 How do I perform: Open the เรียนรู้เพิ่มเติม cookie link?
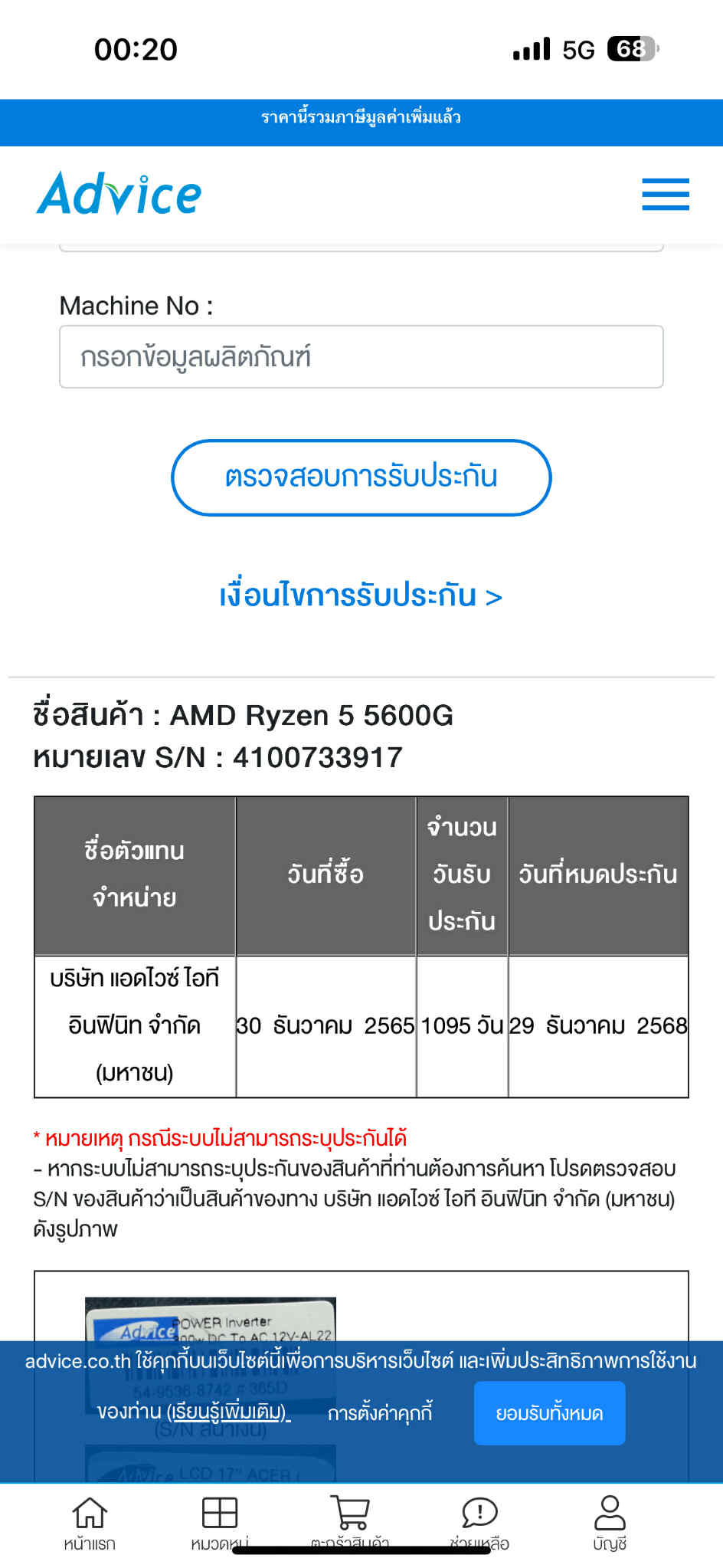coord(228,1412)
